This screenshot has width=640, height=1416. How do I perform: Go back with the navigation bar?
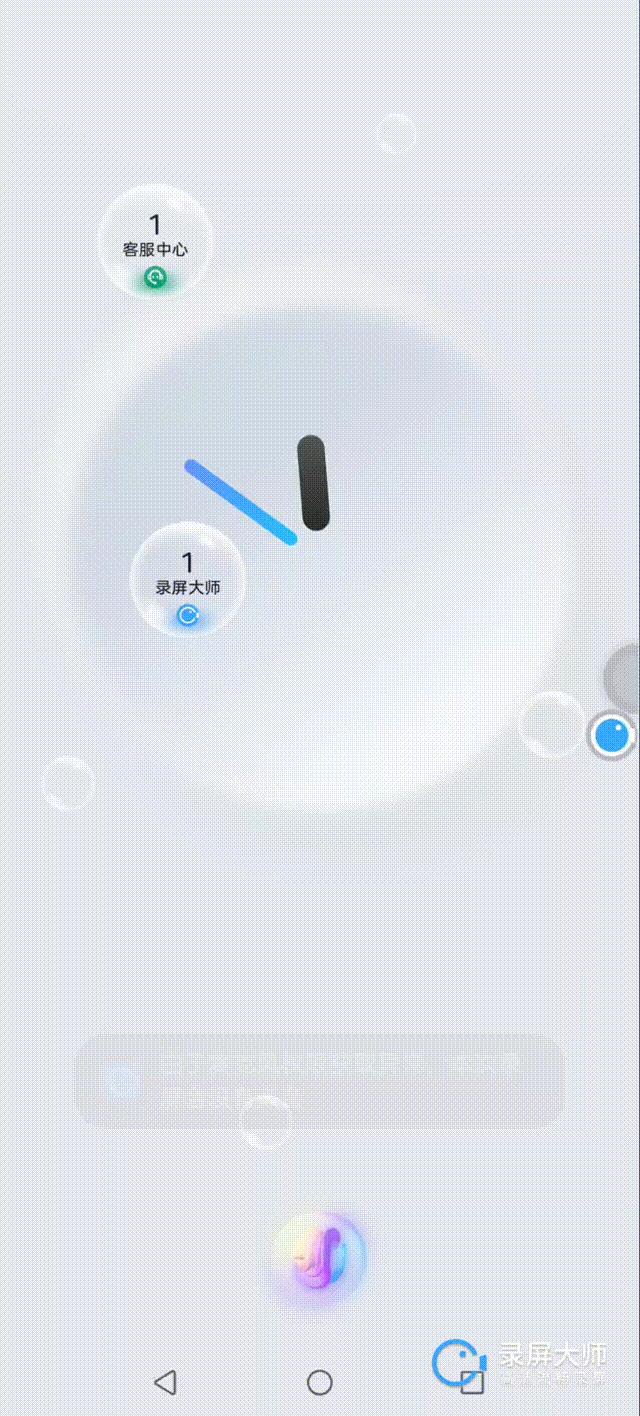(x=165, y=1382)
